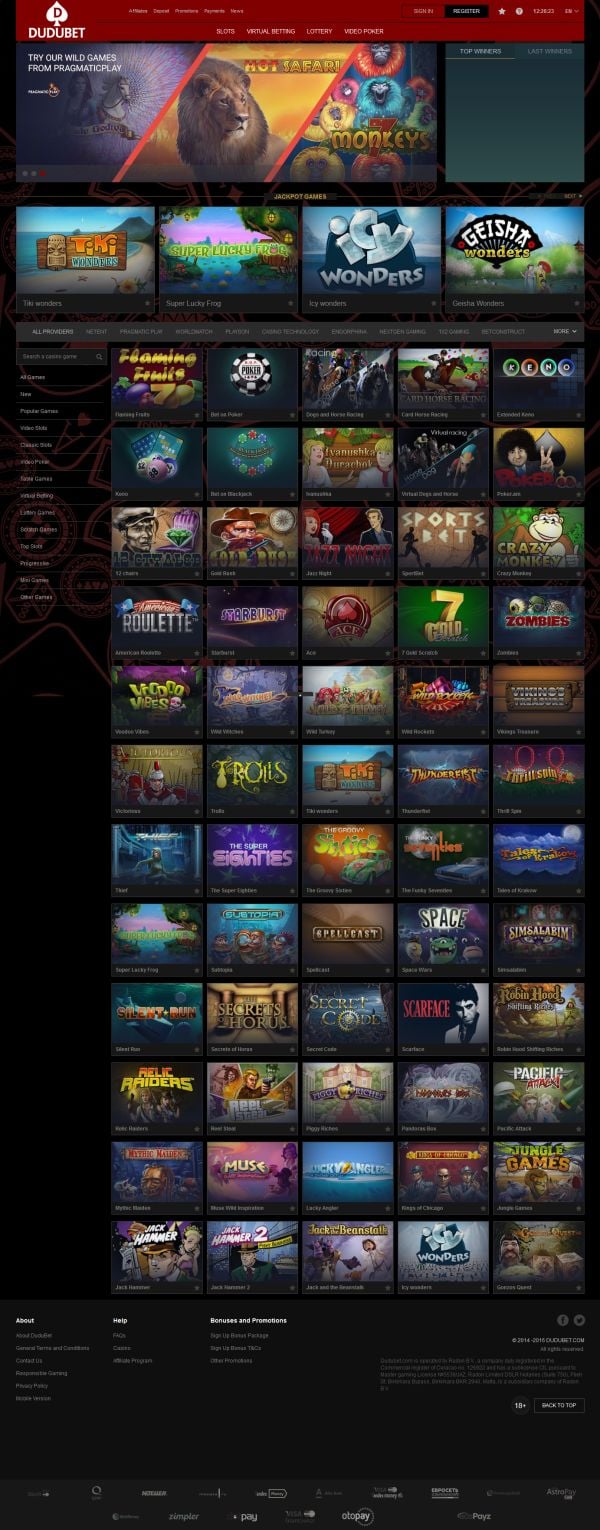Open the Sign In button
The height and width of the screenshot is (1530, 600).
click(x=423, y=11)
